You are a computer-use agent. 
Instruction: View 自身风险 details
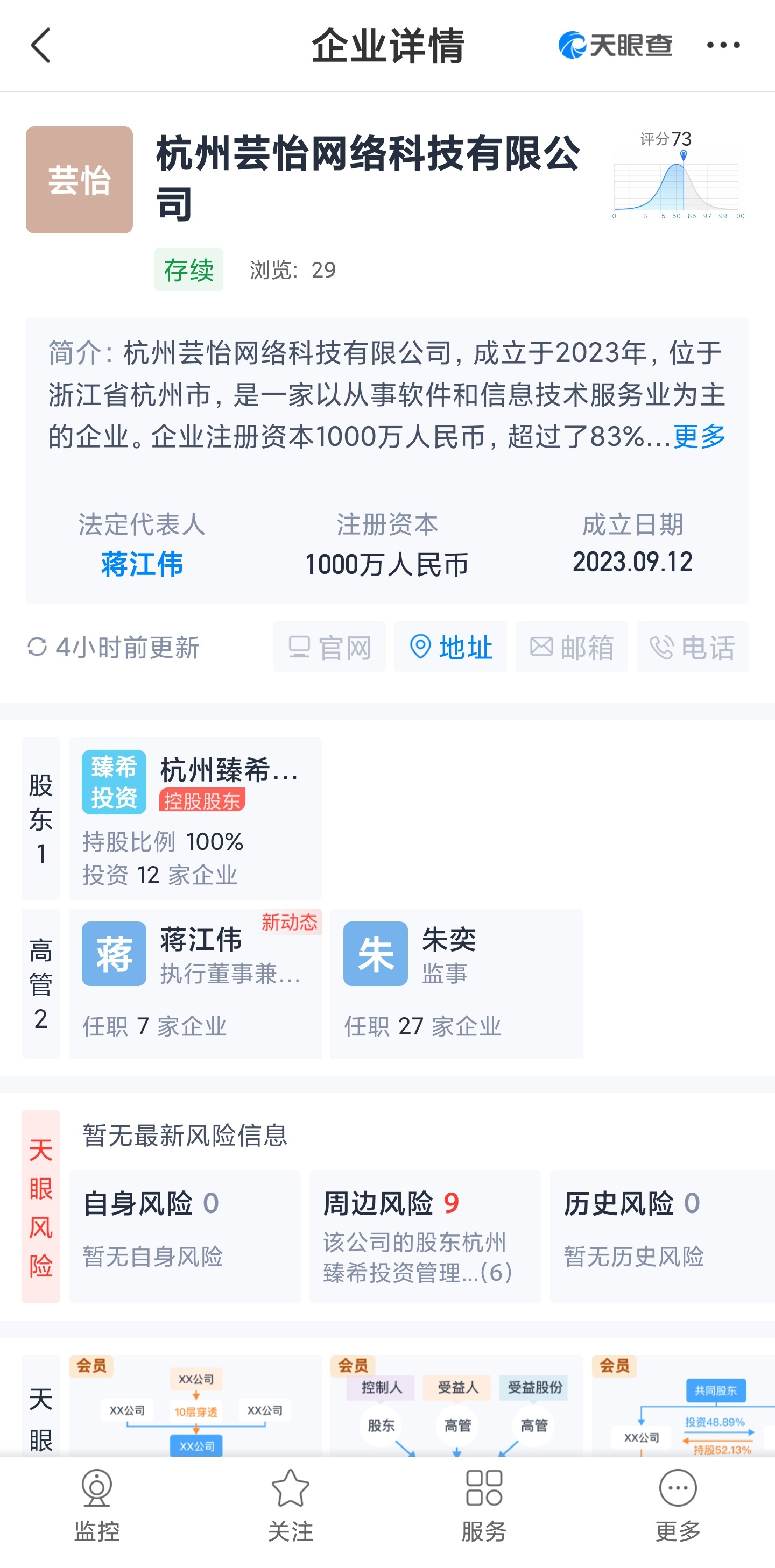tap(185, 1236)
